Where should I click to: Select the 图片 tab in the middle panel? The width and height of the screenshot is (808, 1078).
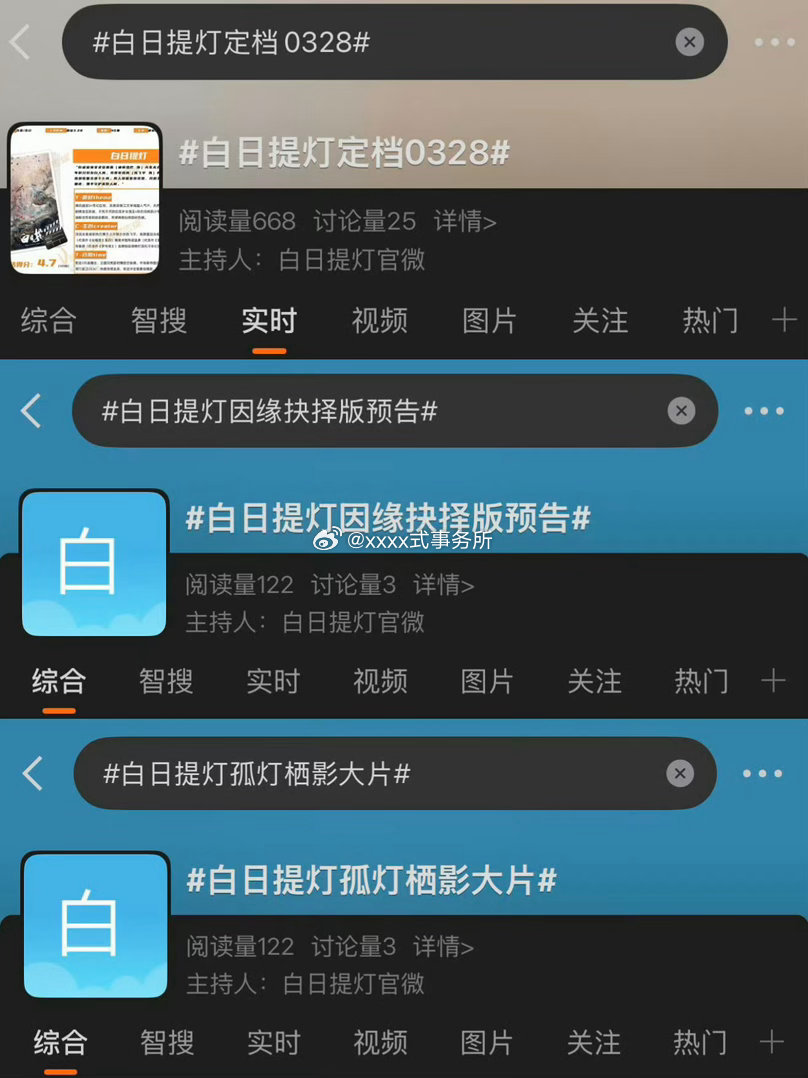(486, 682)
